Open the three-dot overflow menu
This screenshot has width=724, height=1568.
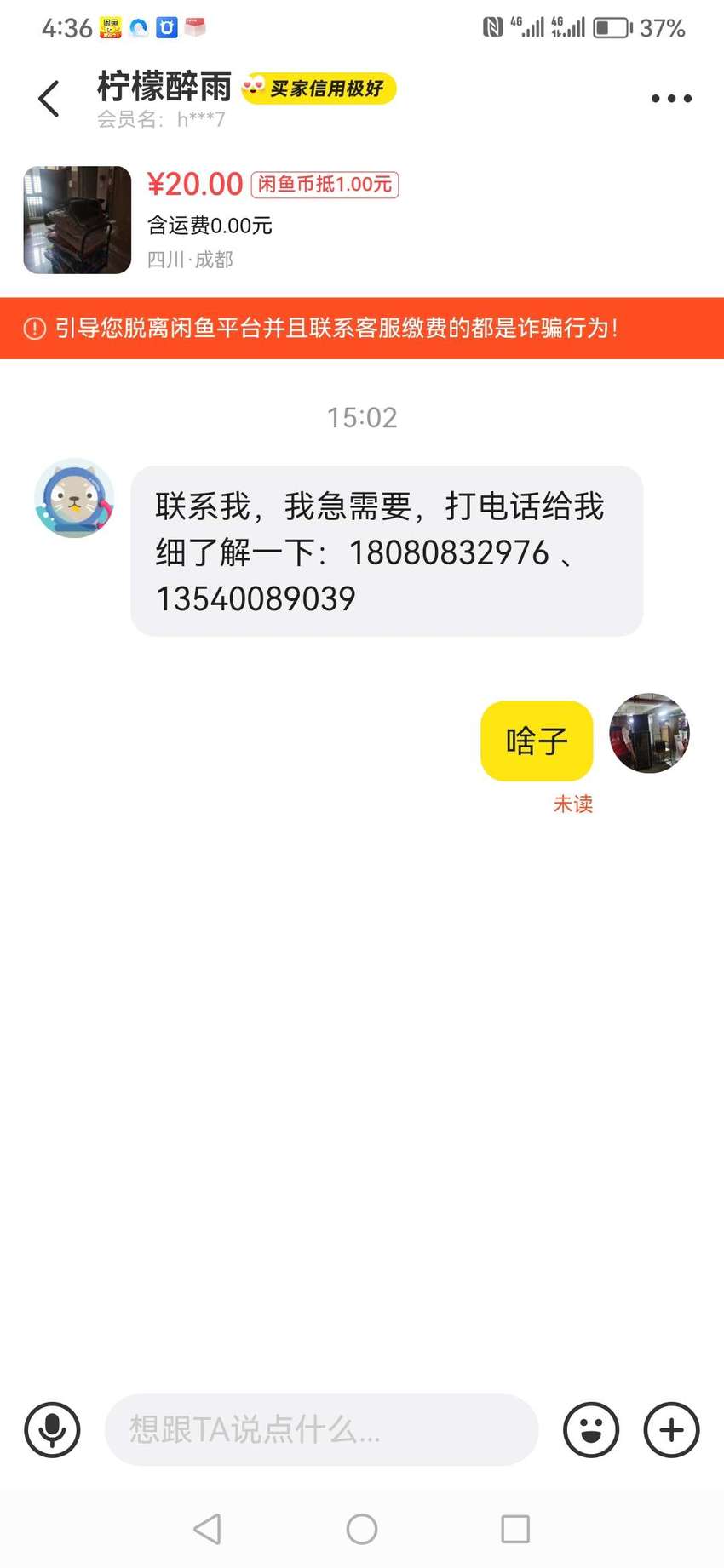[671, 99]
